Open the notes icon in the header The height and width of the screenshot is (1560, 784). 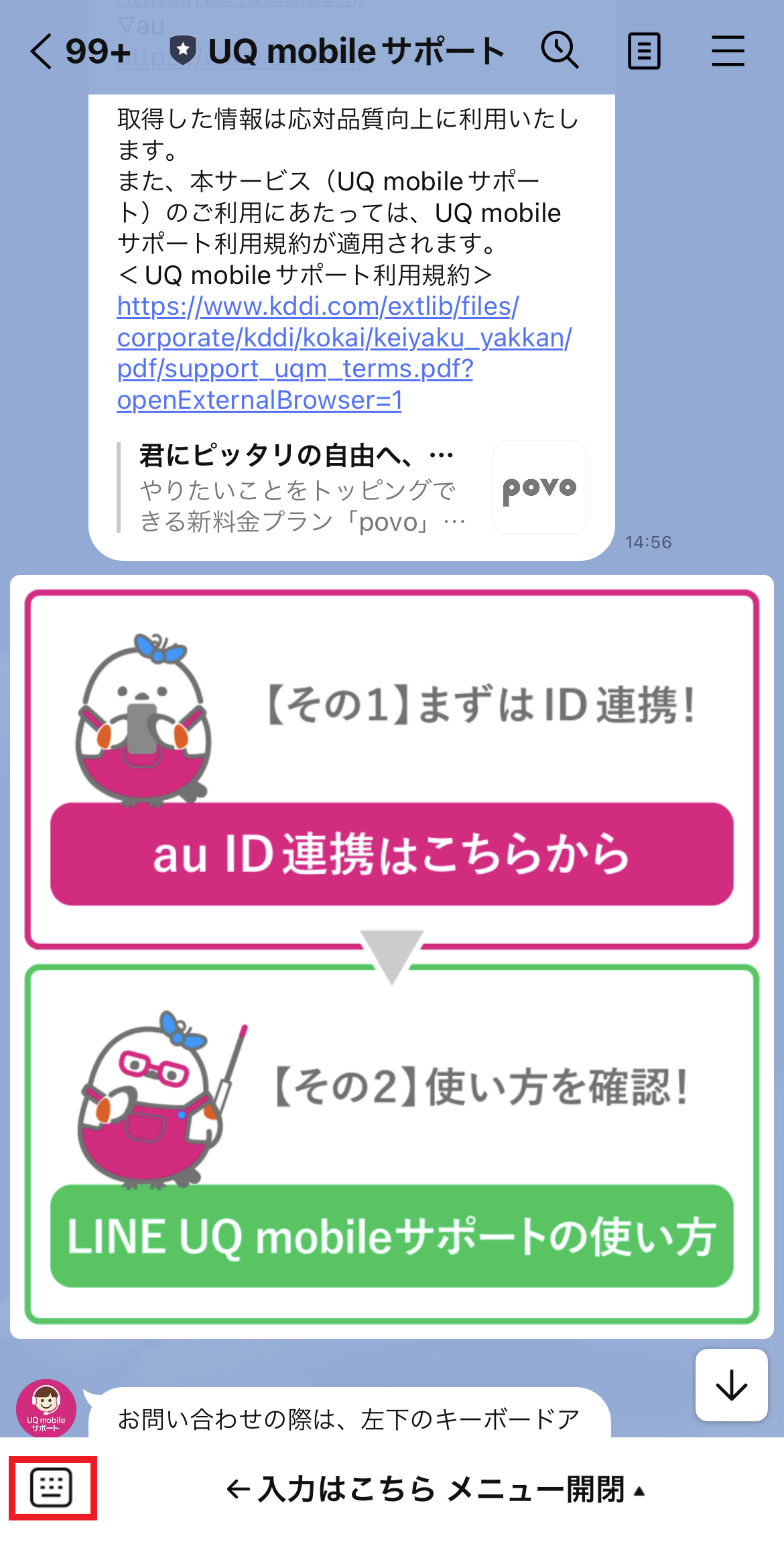(x=644, y=51)
